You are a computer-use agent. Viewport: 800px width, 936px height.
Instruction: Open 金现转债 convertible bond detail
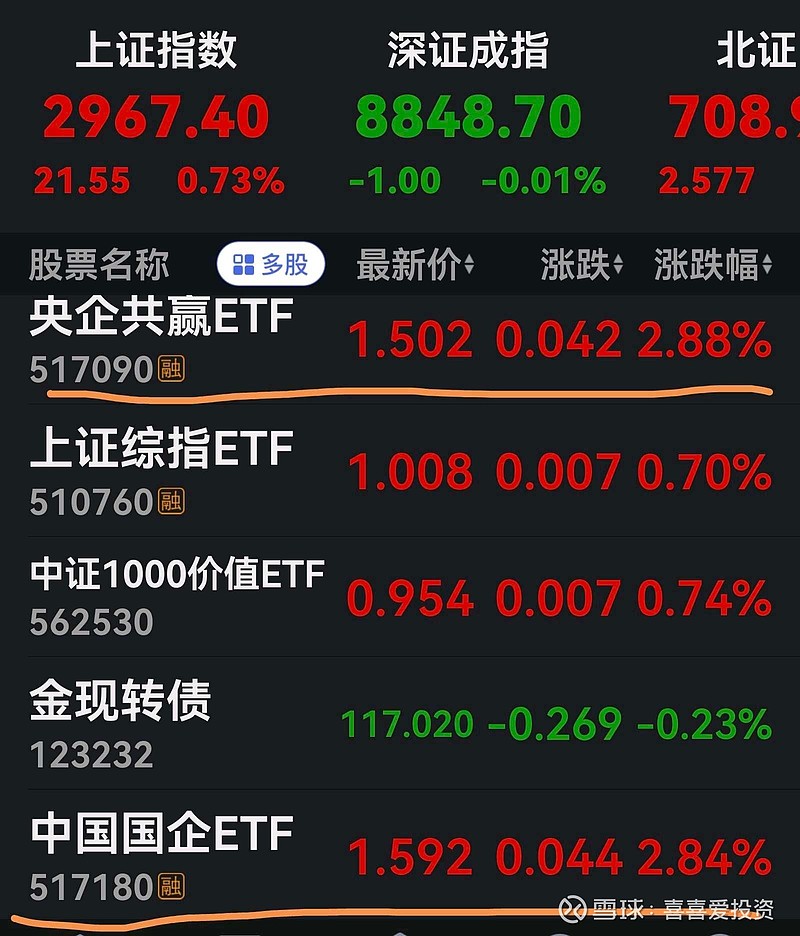(x=120, y=704)
